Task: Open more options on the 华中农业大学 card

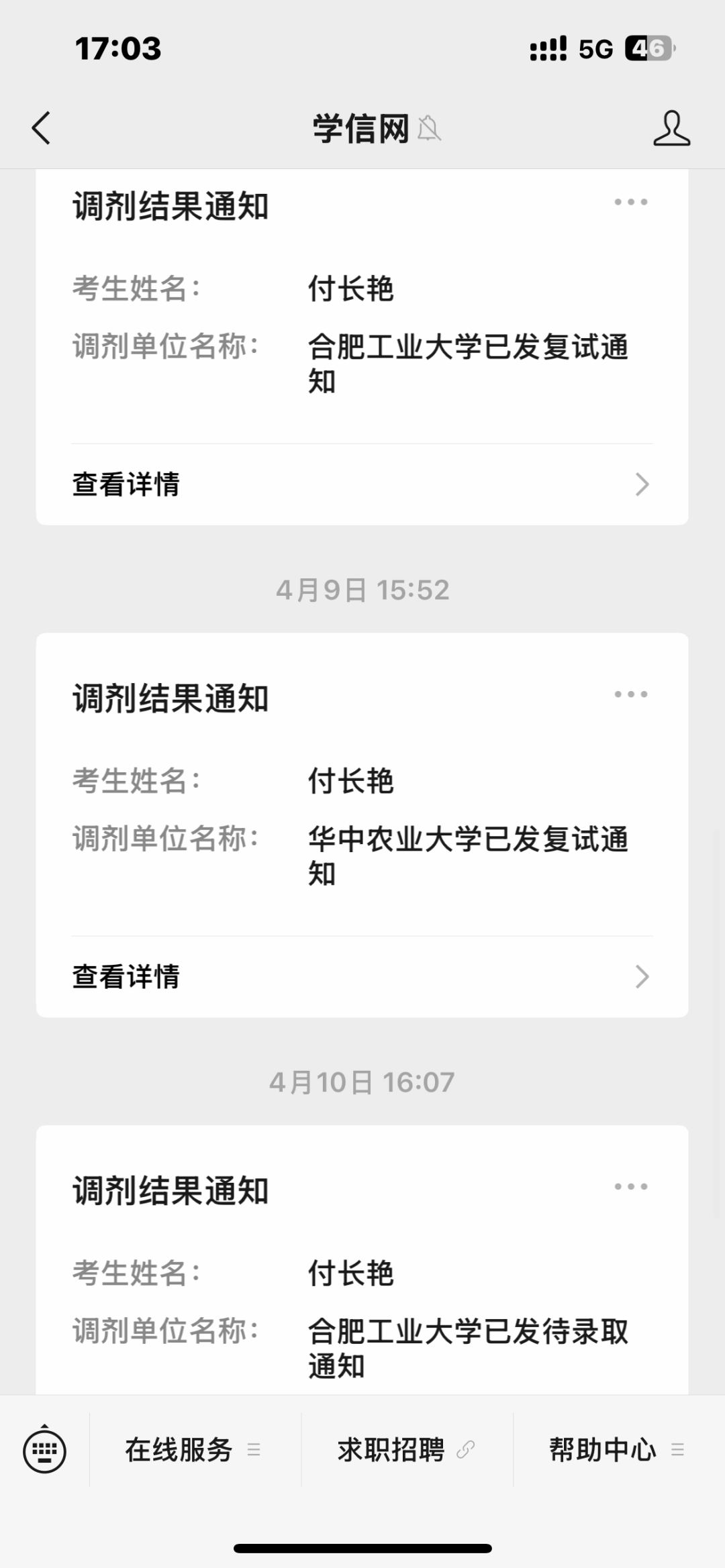Action: (631, 694)
